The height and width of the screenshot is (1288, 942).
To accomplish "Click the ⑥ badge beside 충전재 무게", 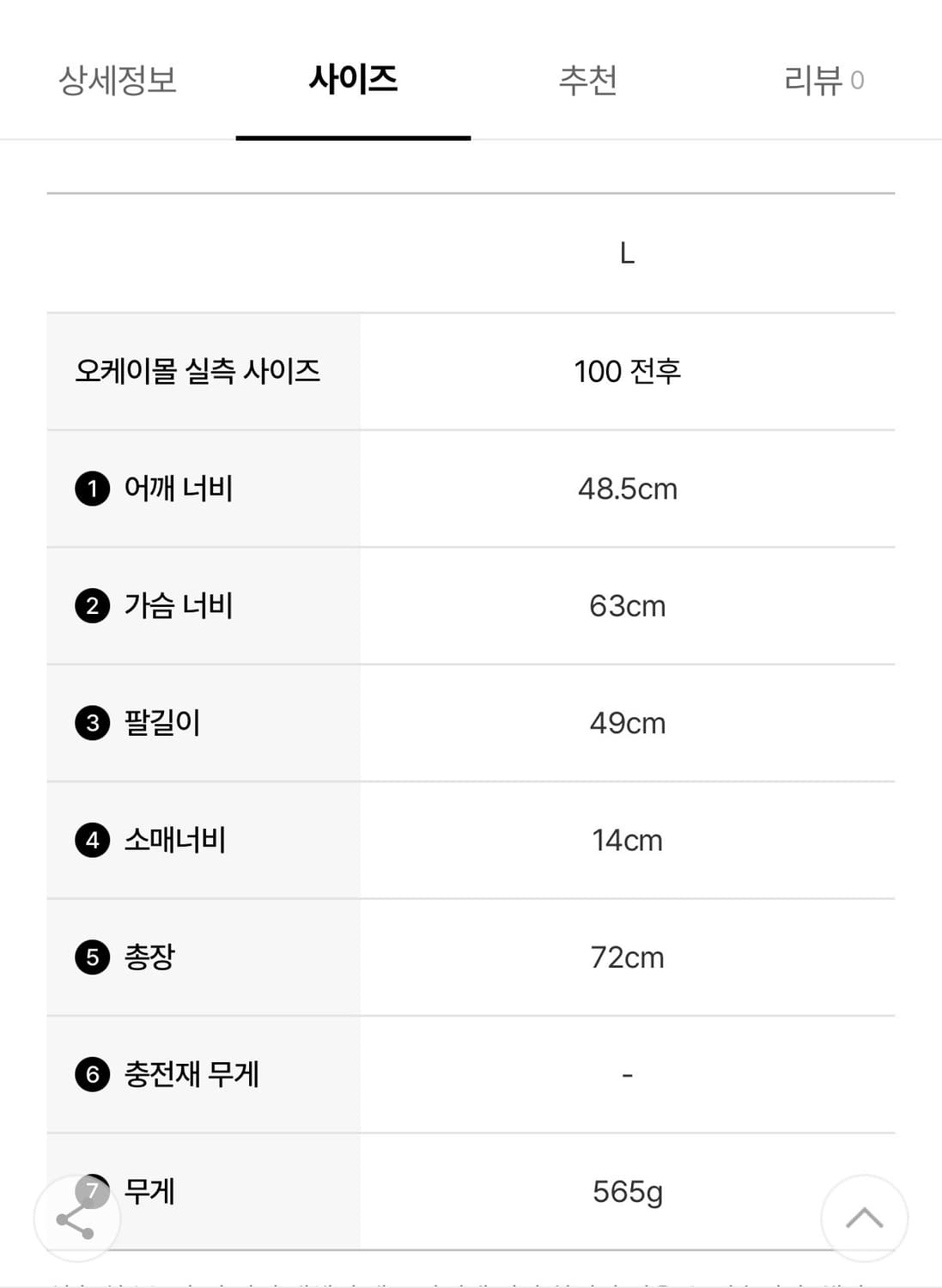I will click(93, 1075).
